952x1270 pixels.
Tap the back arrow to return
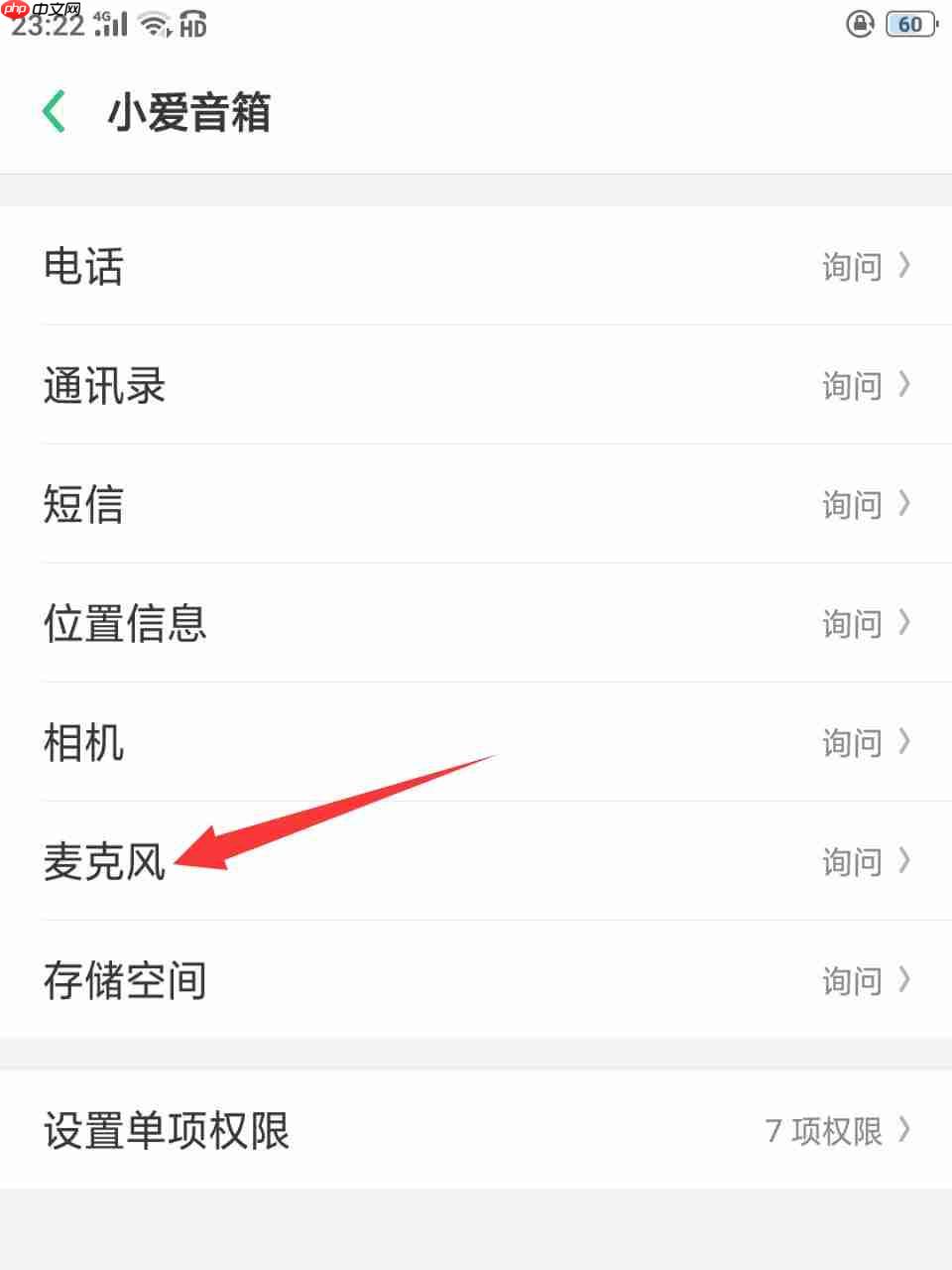pyautogui.click(x=53, y=110)
